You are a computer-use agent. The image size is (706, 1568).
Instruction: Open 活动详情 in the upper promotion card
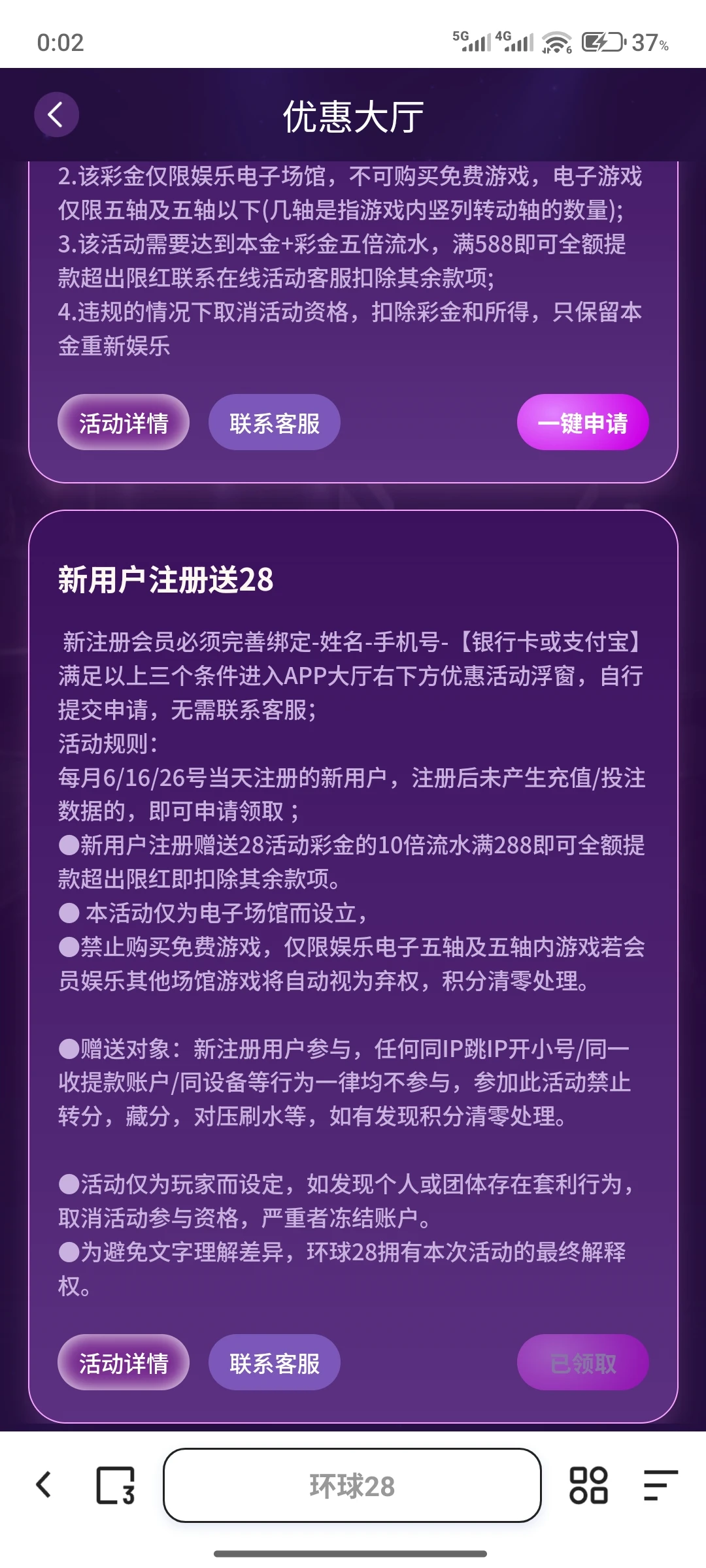(124, 423)
